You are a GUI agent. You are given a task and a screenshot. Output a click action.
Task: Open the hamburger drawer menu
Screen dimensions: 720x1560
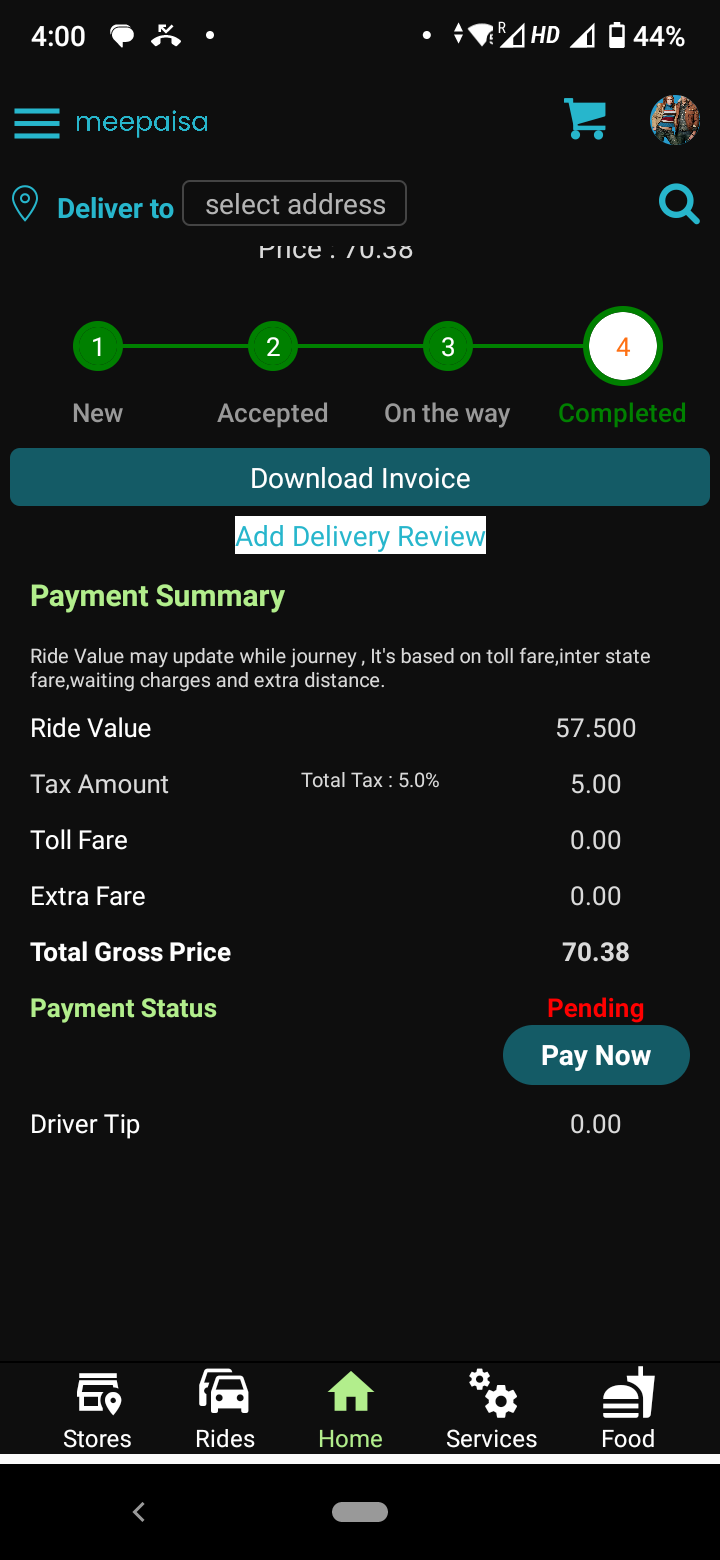(x=37, y=123)
